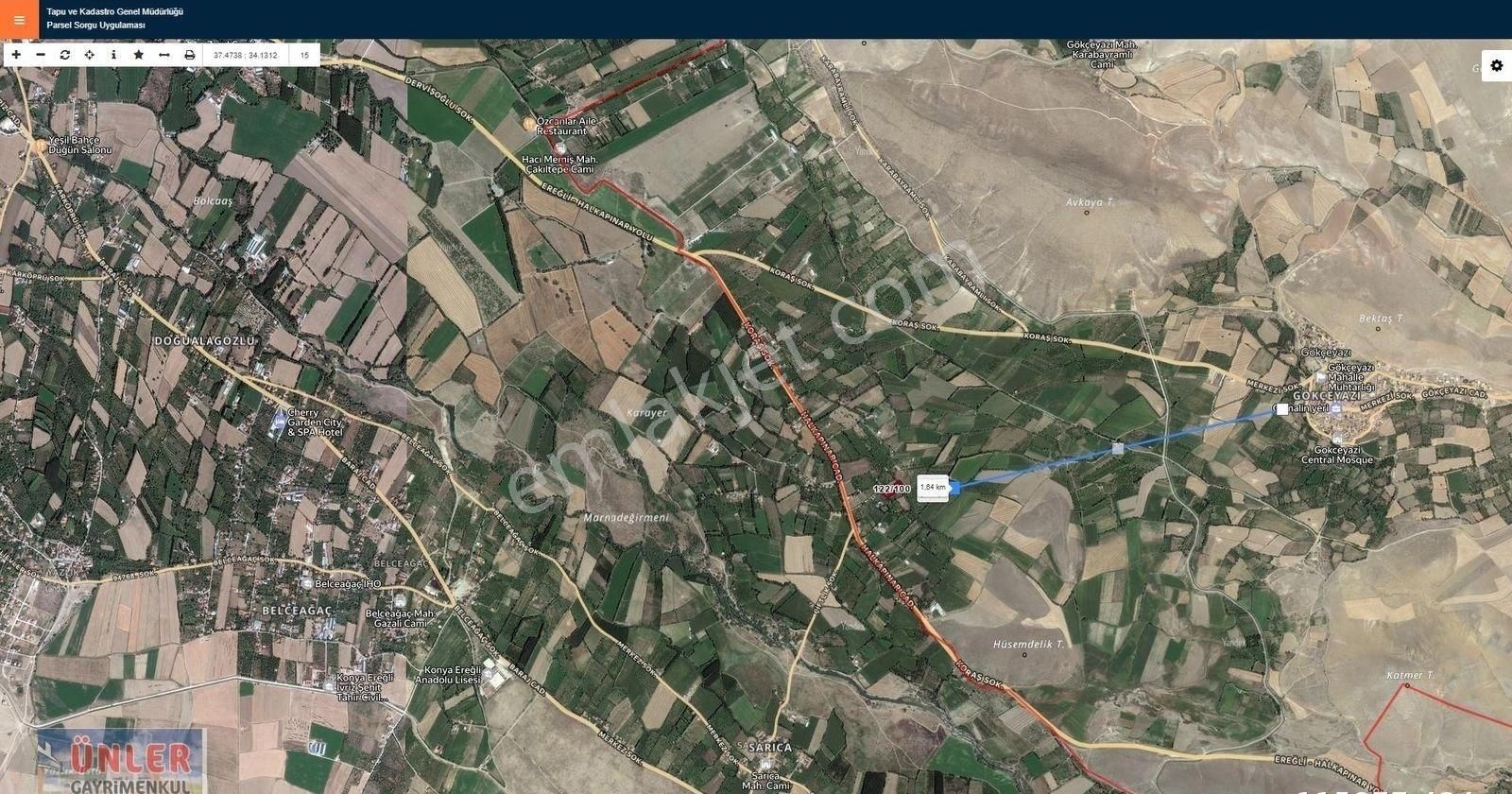
Task: Tap the 1,84 km measurement label
Action: pos(933,487)
